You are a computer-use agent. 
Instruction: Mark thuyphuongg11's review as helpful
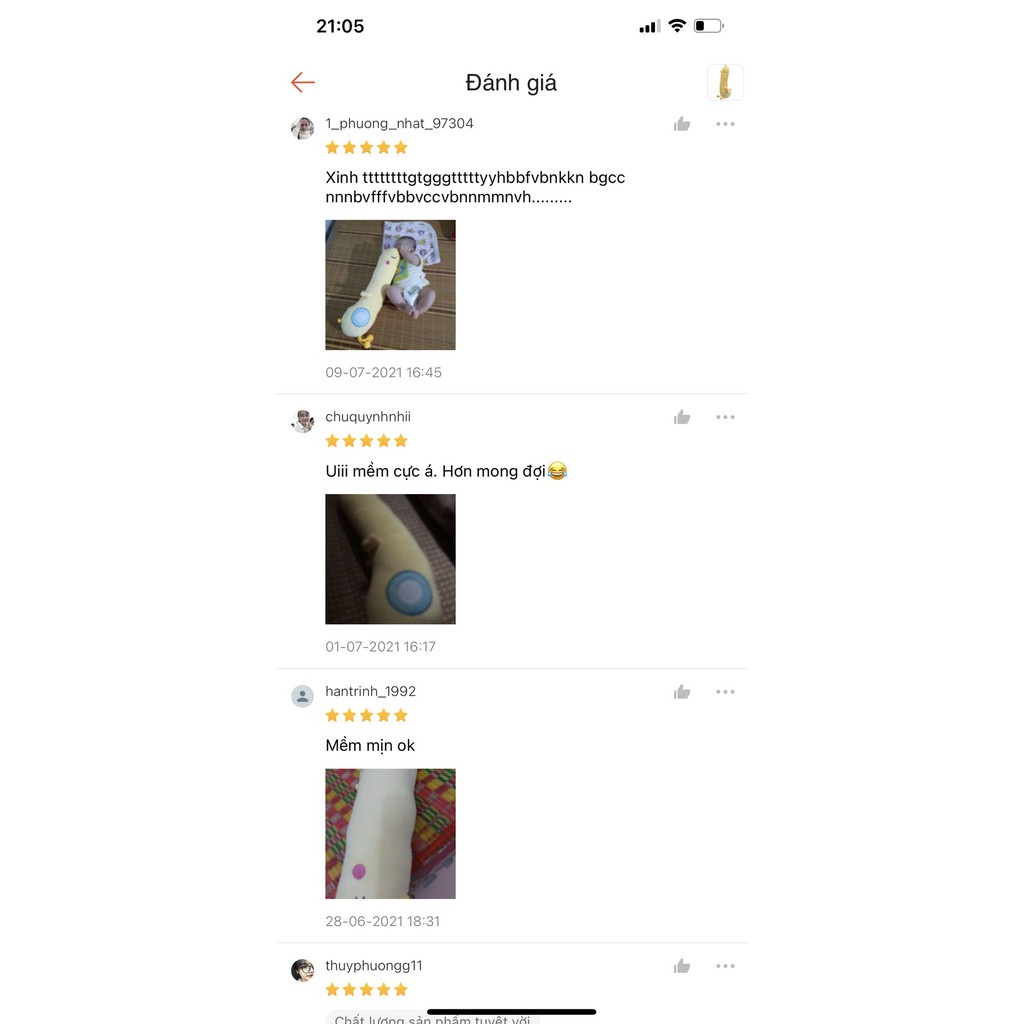(x=682, y=966)
